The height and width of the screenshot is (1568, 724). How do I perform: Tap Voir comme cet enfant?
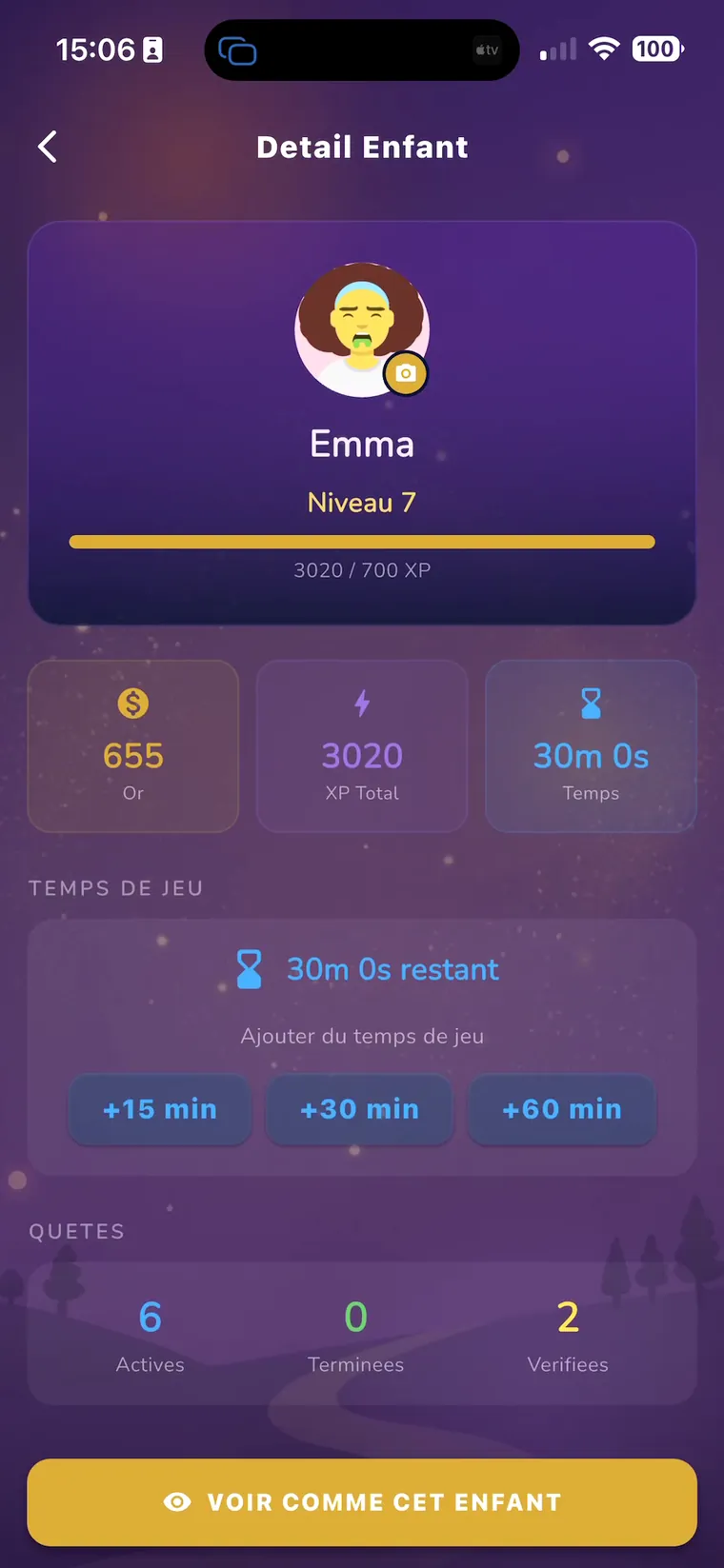pos(362,1501)
